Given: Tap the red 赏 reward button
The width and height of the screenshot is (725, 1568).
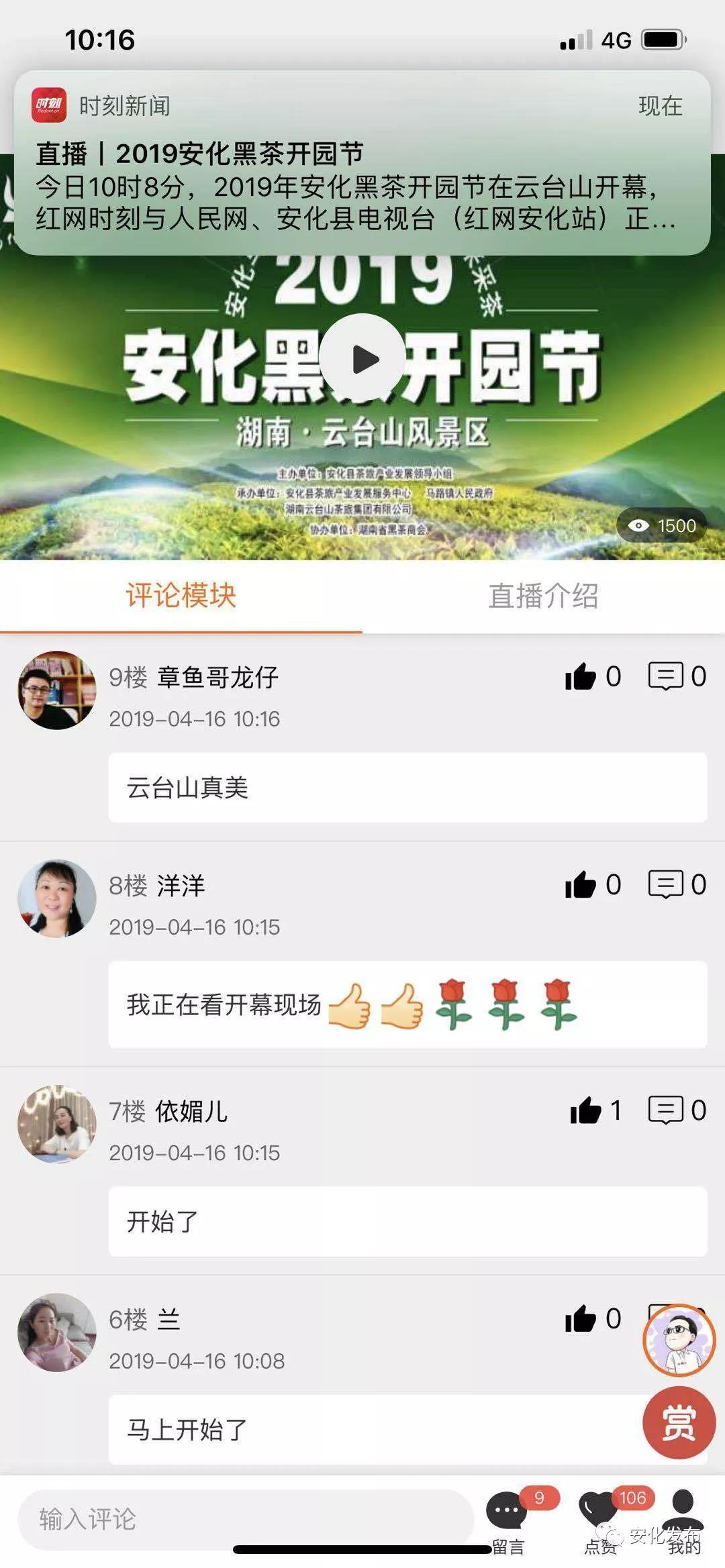Looking at the screenshot, I should click(x=679, y=1423).
